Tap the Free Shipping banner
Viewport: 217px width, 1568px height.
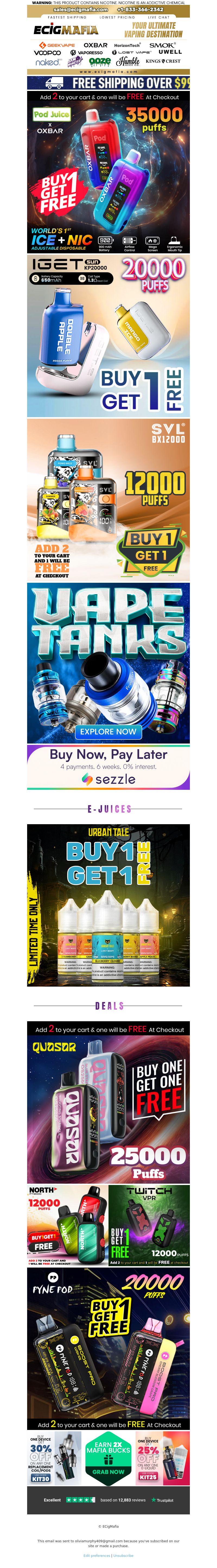tap(108, 83)
